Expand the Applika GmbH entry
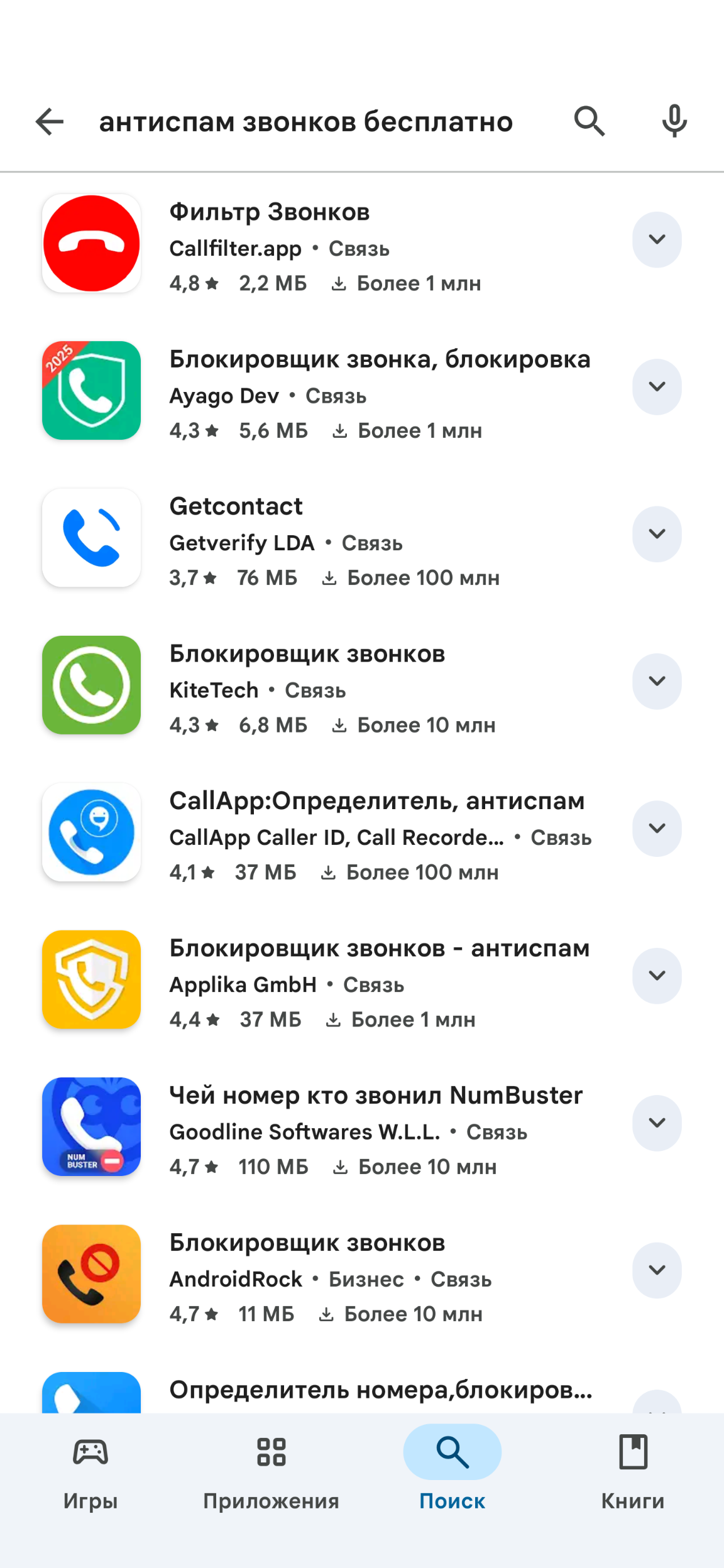724x1568 pixels. coord(657,976)
